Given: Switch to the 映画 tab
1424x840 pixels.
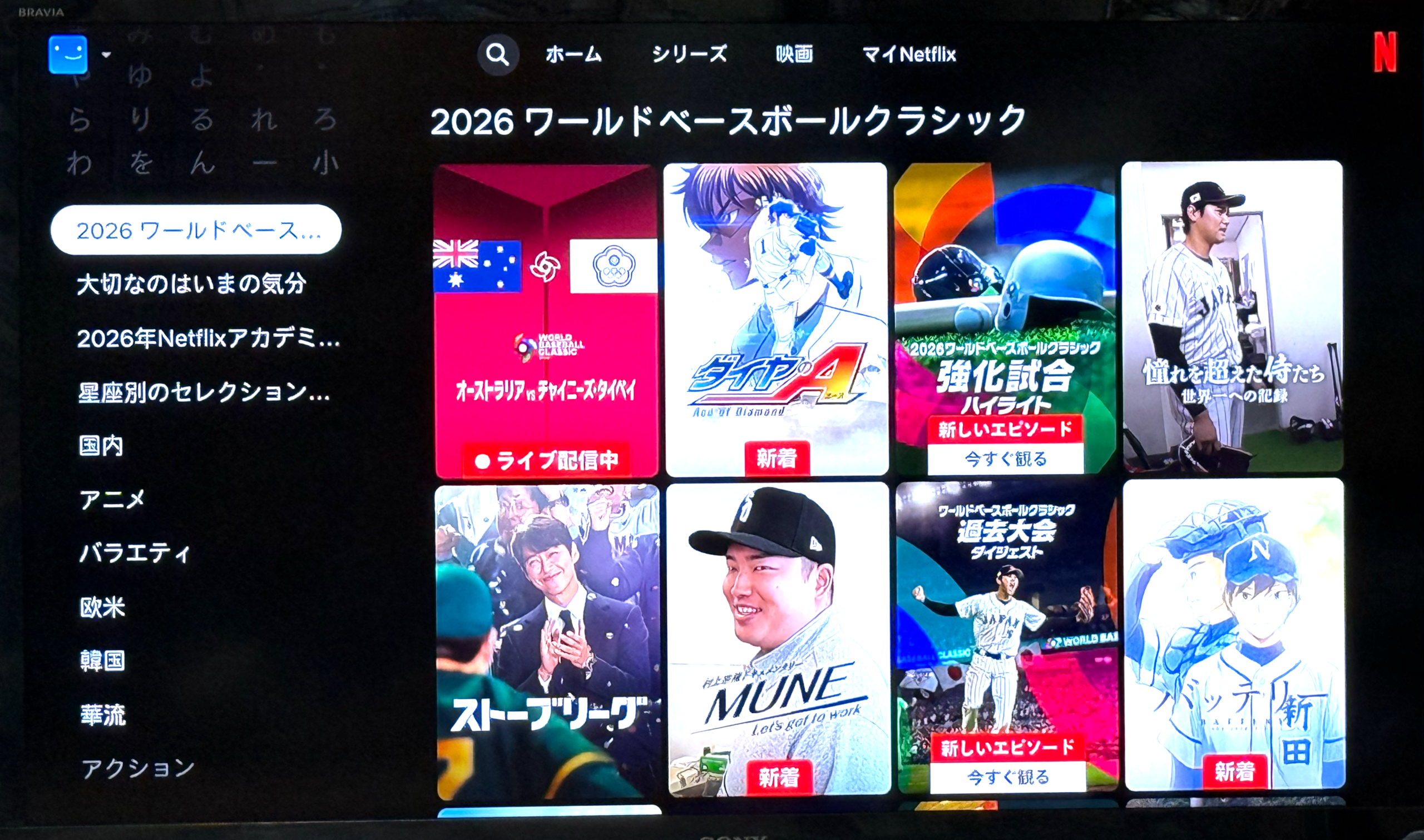Looking at the screenshot, I should tap(794, 54).
